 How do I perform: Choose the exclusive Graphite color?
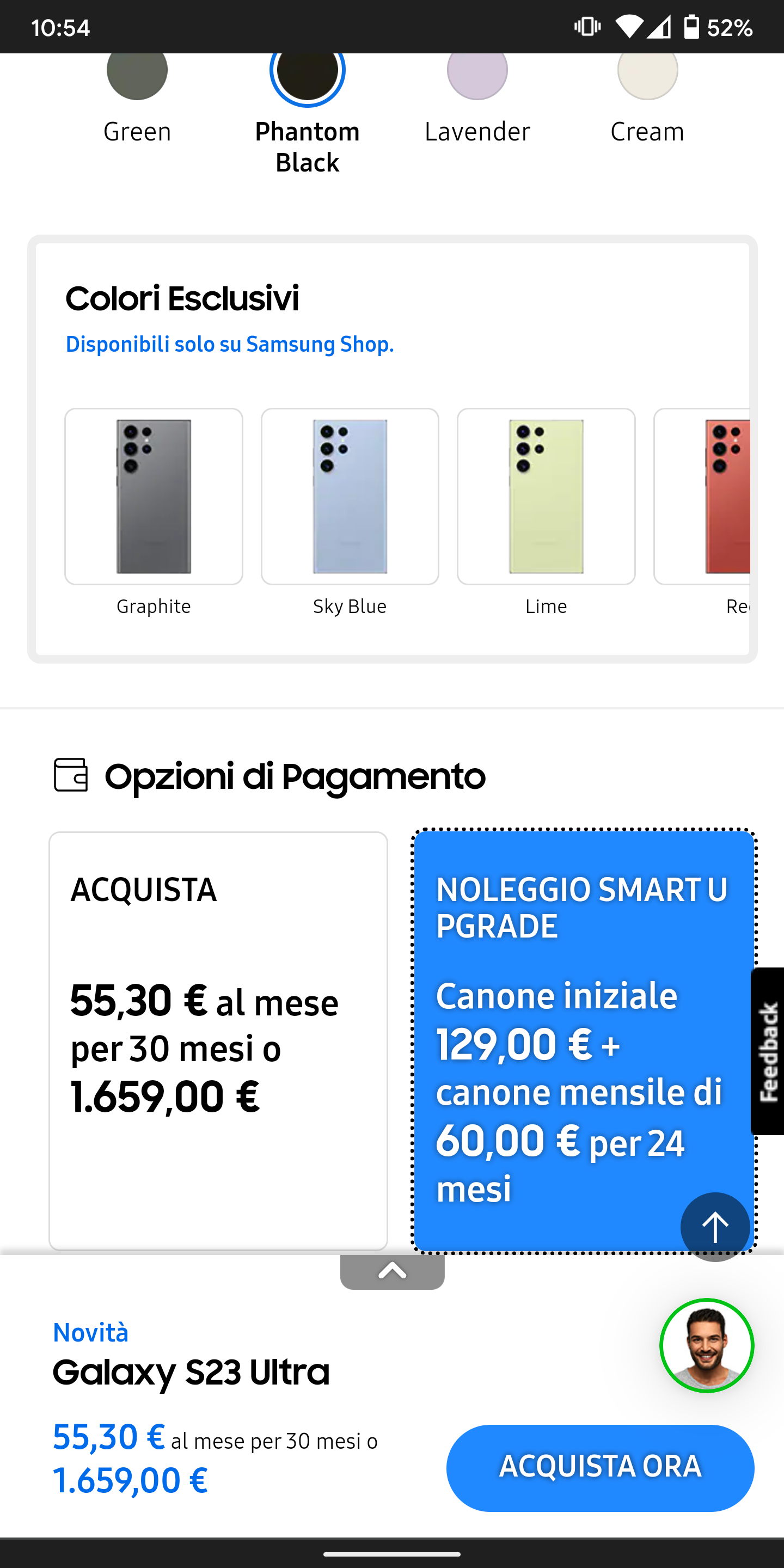(x=154, y=496)
